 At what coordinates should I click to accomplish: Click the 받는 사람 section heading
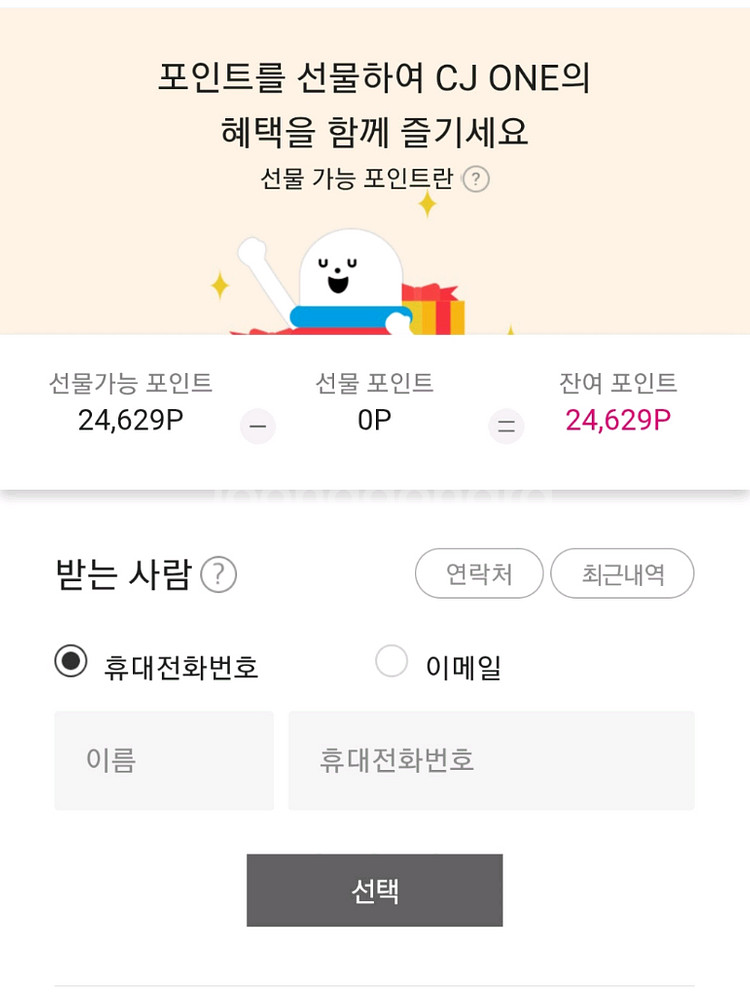tap(113, 573)
